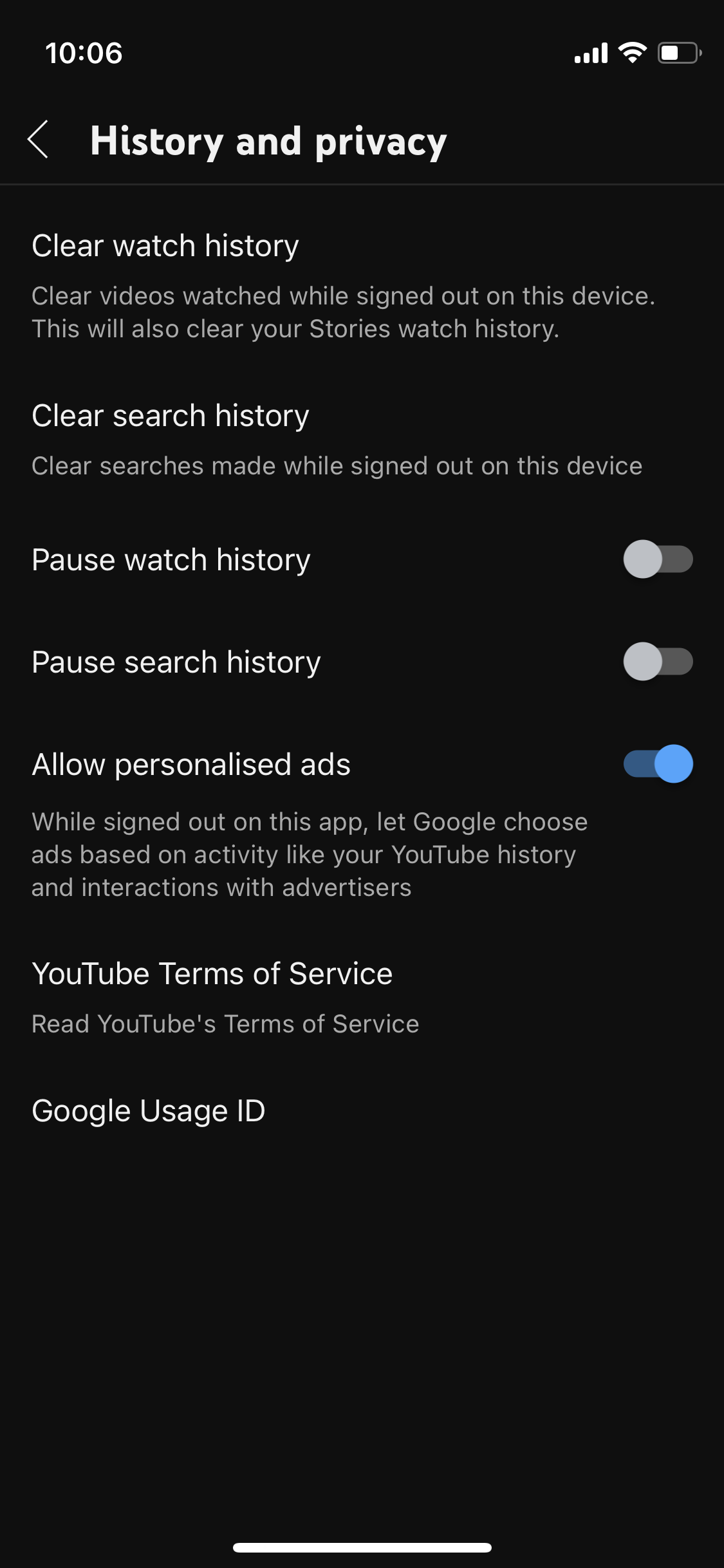Image resolution: width=724 pixels, height=1568 pixels.
Task: Click the cellular signal bars icon
Action: pyautogui.click(x=589, y=54)
